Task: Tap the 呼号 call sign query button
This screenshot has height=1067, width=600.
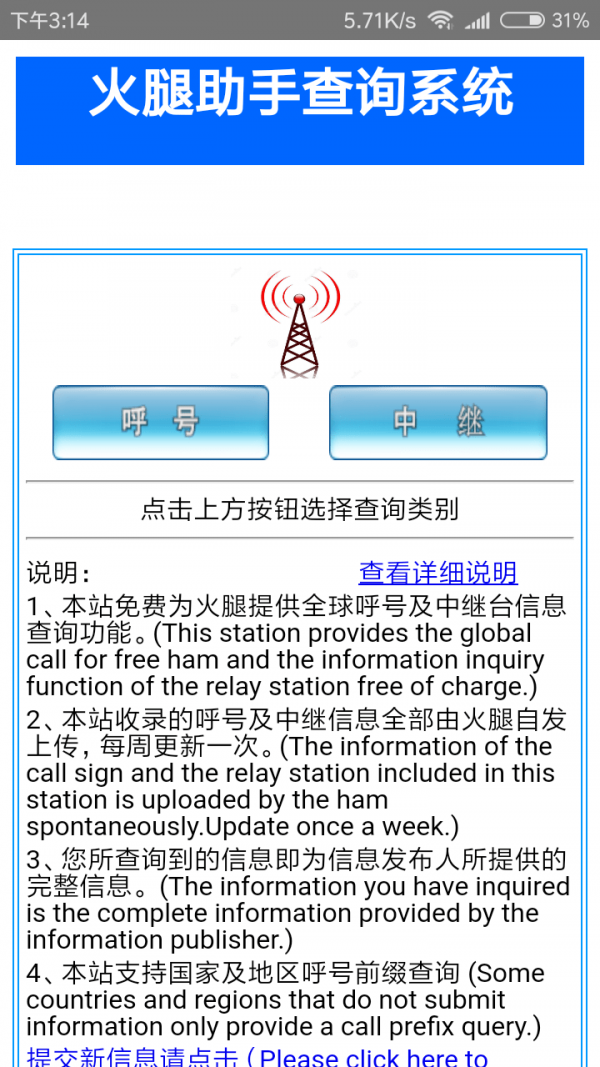Action: (x=160, y=423)
